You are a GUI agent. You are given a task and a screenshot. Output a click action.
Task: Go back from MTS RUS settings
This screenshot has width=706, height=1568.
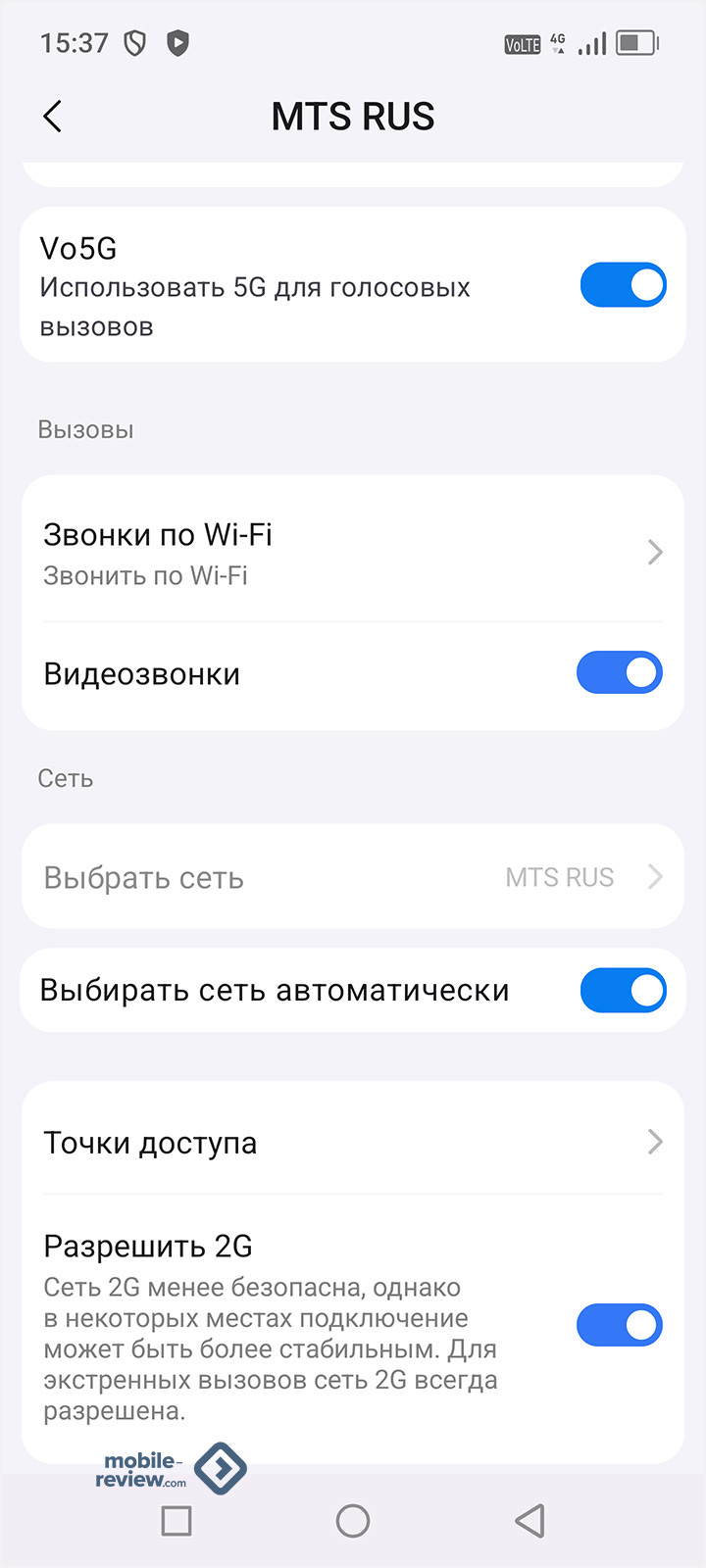pyautogui.click(x=53, y=117)
